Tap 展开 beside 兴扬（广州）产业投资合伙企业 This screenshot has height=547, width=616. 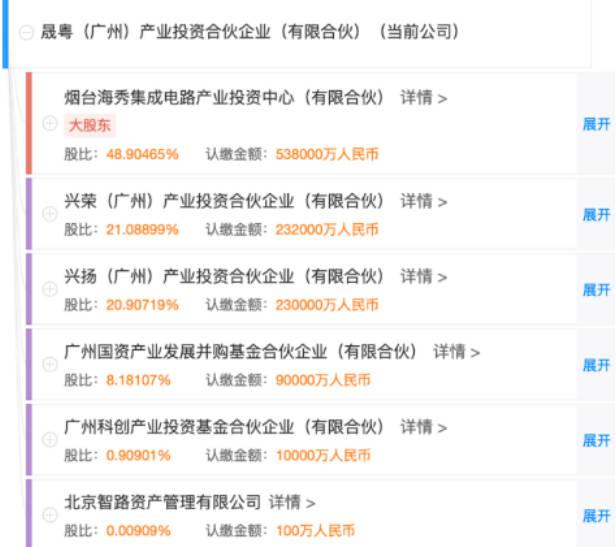596,290
